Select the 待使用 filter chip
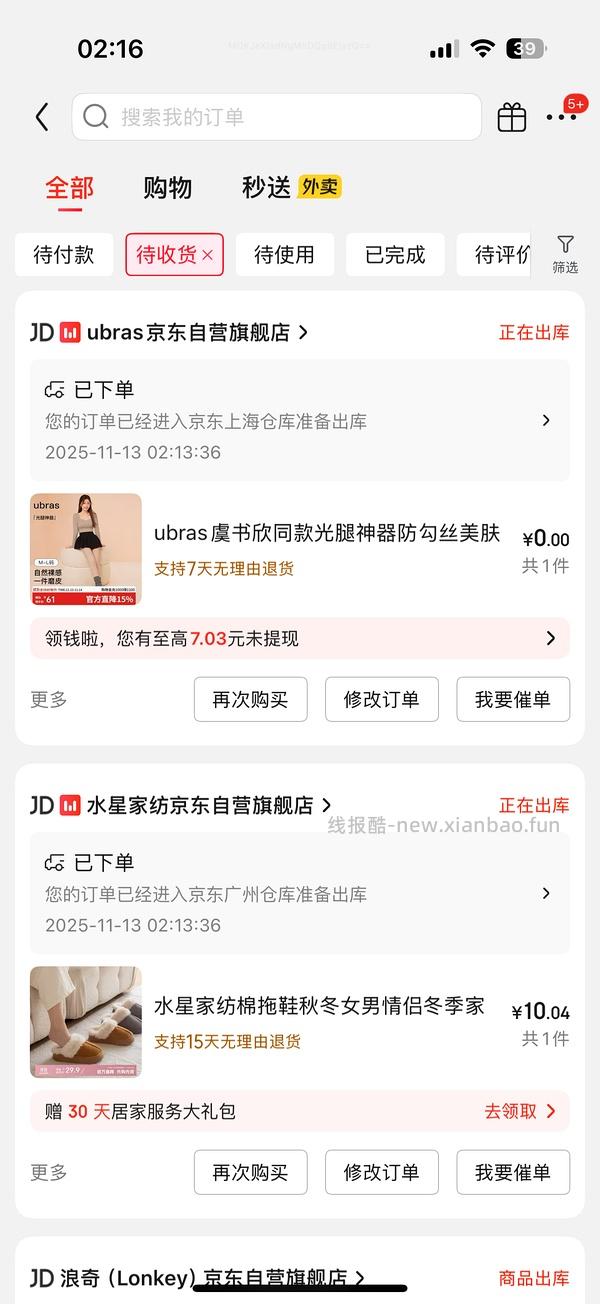The height and width of the screenshot is (1304, 600). tap(284, 255)
